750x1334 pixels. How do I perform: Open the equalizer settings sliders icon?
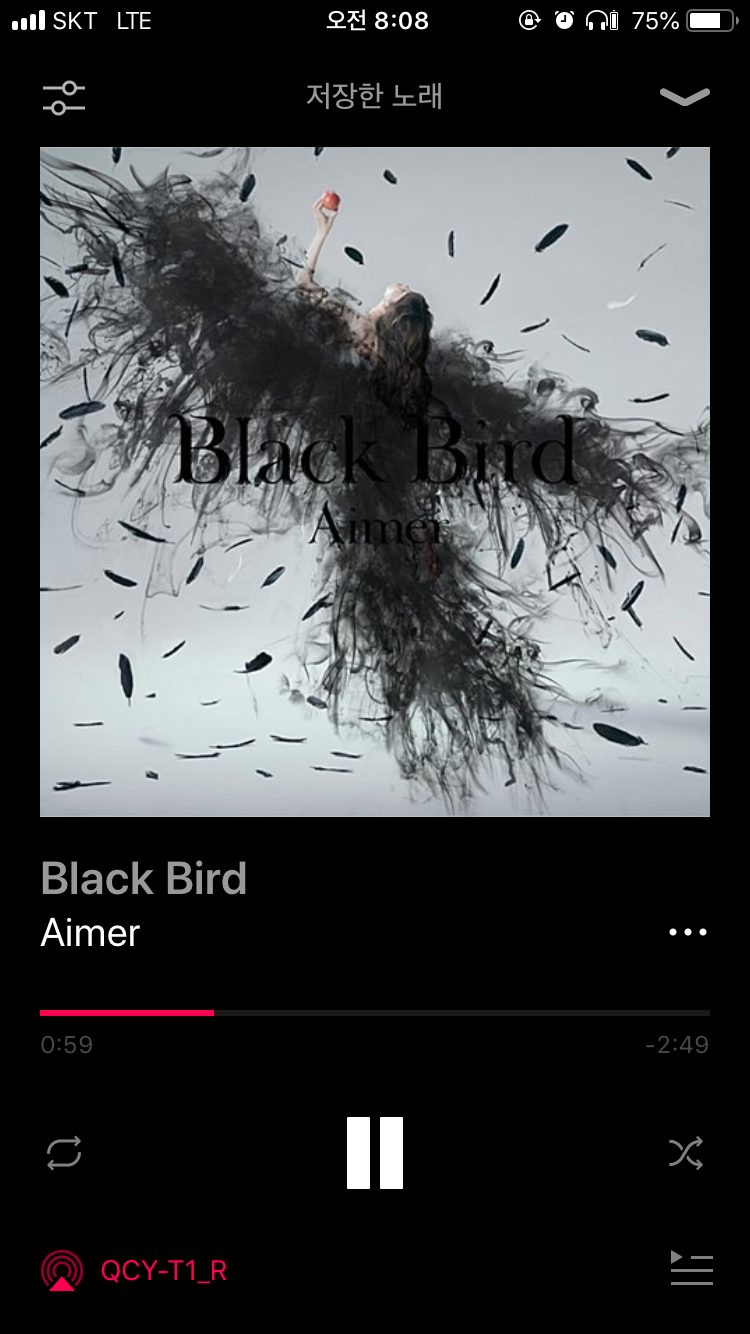click(64, 97)
